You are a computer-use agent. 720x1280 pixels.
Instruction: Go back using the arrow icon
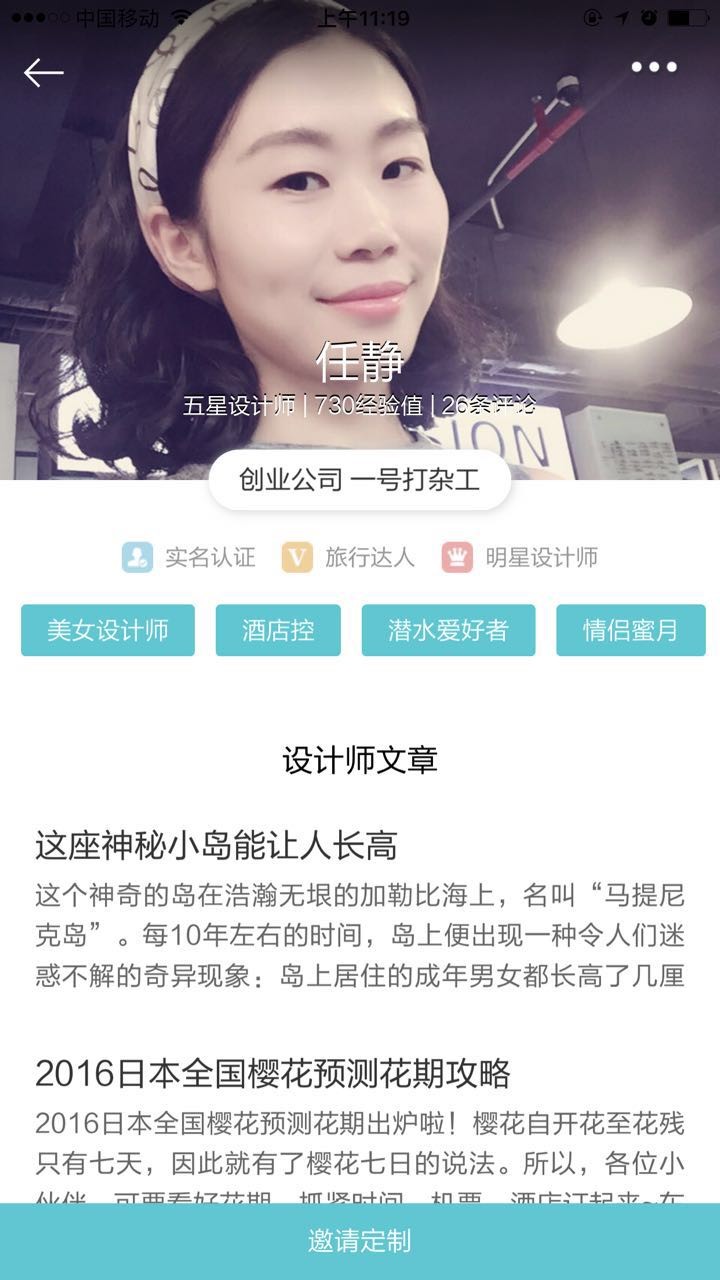coord(44,72)
